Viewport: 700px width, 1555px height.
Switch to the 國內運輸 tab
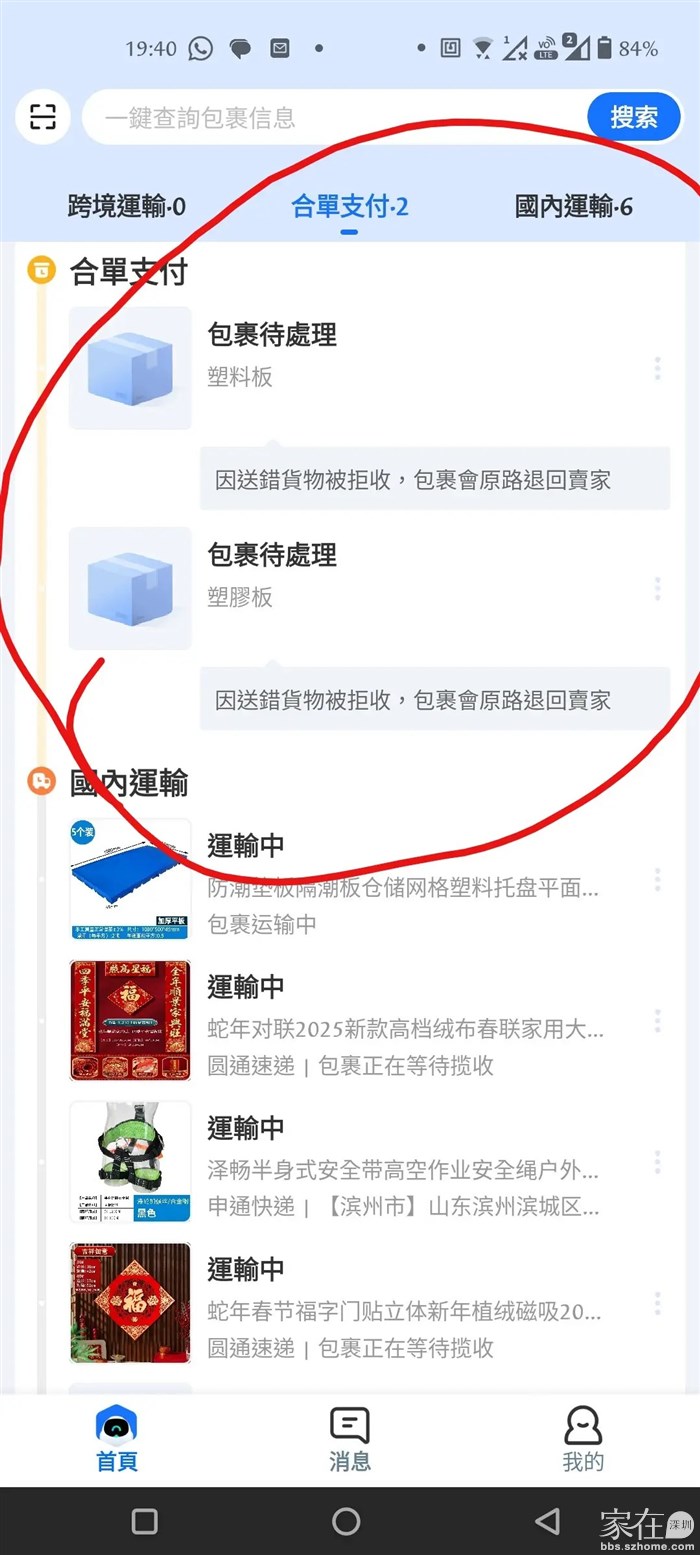[573, 207]
